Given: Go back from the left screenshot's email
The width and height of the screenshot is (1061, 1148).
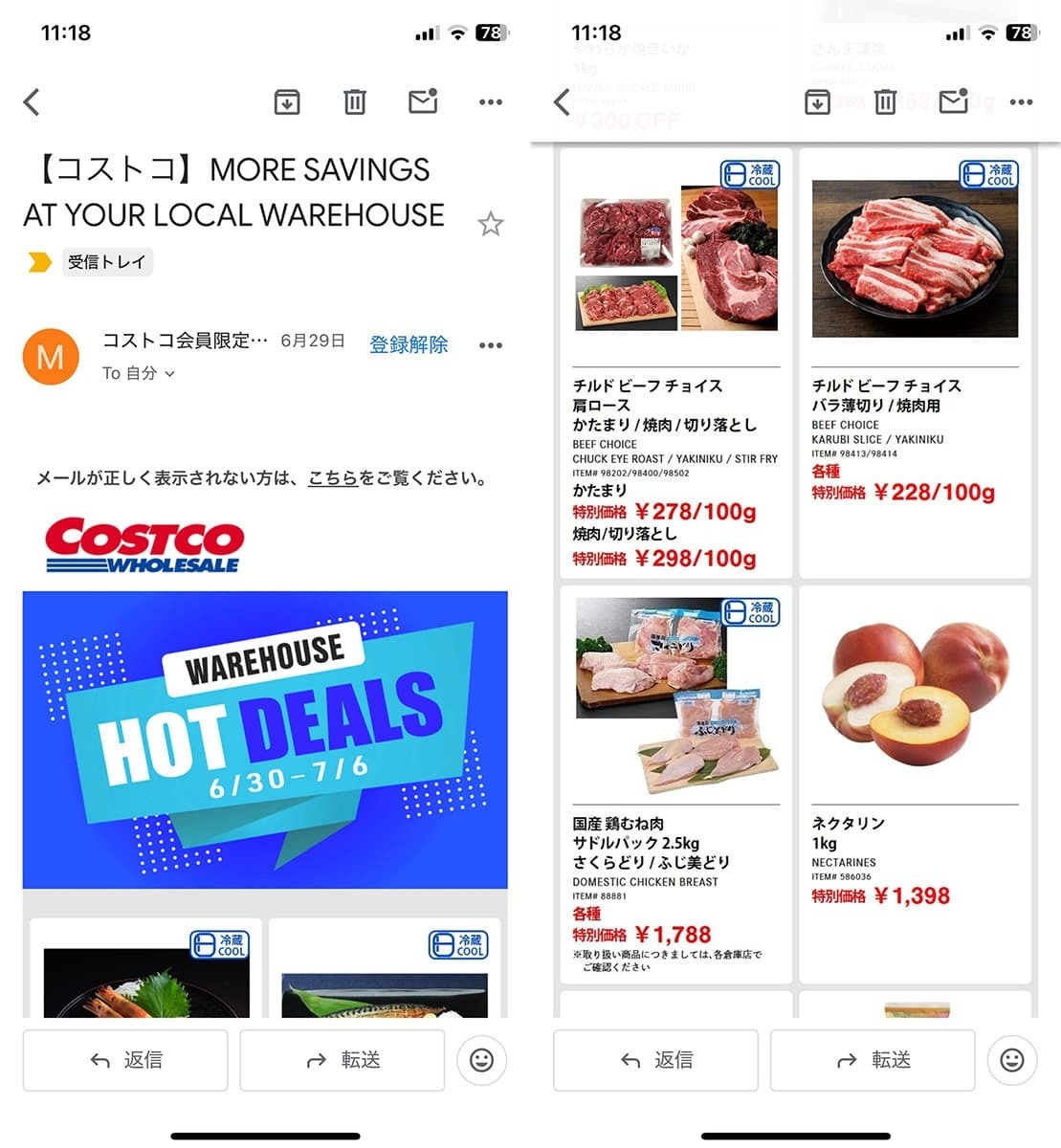Looking at the screenshot, I should (x=32, y=101).
